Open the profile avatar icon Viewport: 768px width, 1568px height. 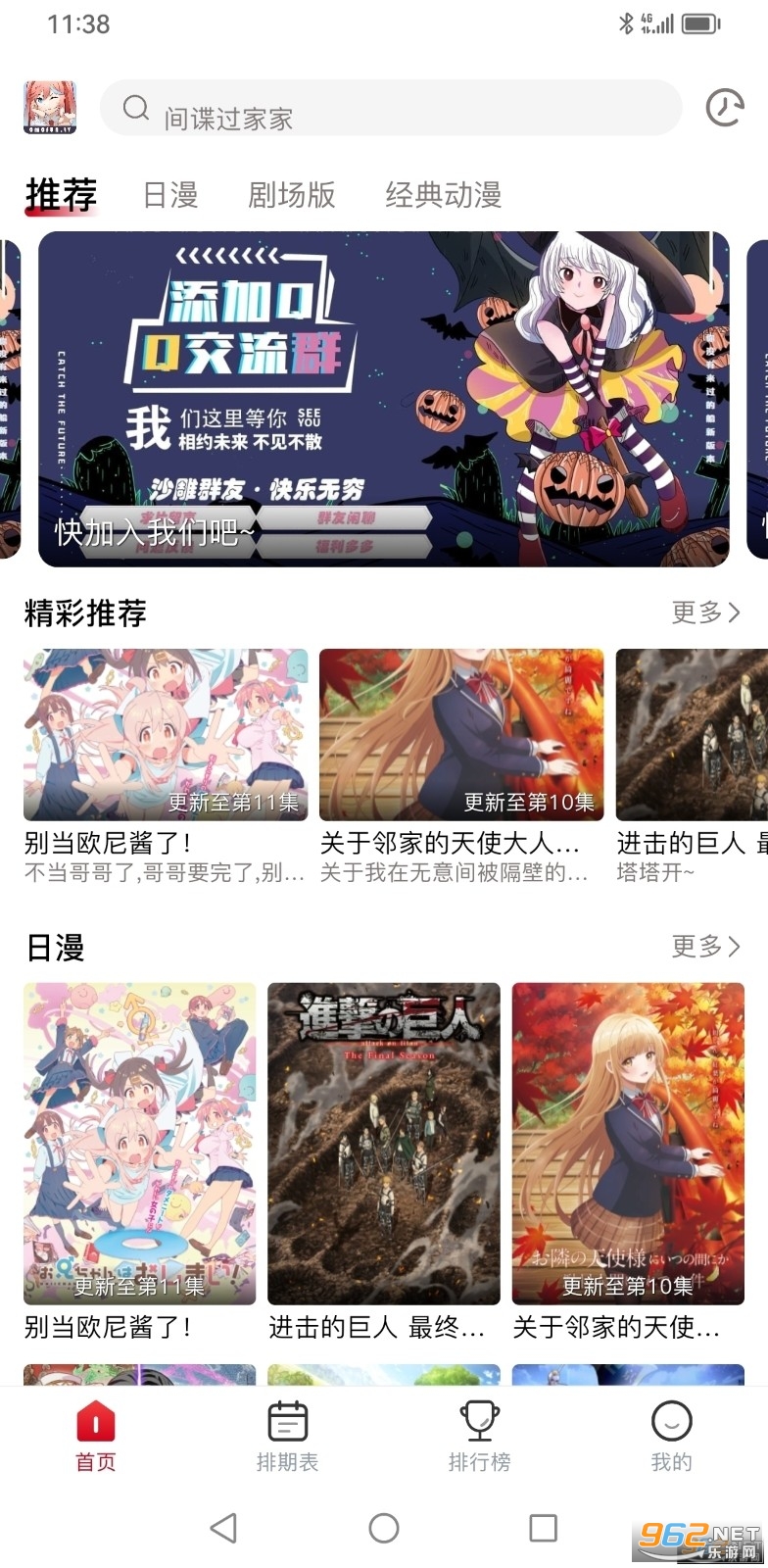pyautogui.click(x=50, y=108)
